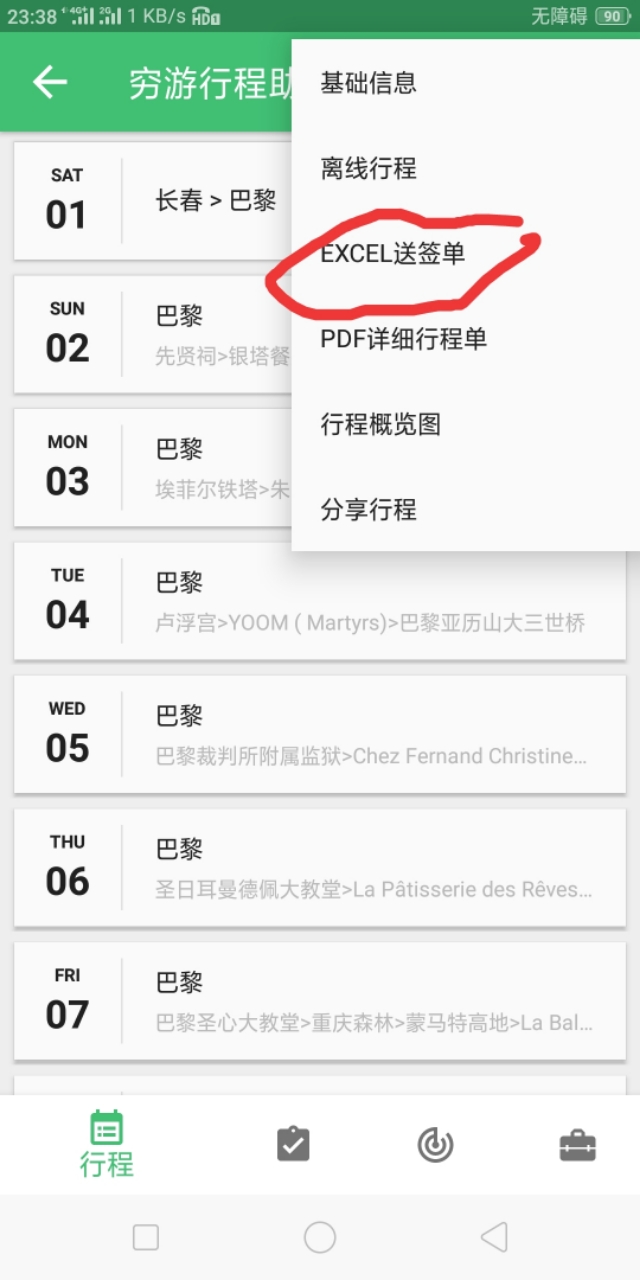Tap 分享行程 to share the itinerary
This screenshot has height=1280, width=640.
(368, 510)
